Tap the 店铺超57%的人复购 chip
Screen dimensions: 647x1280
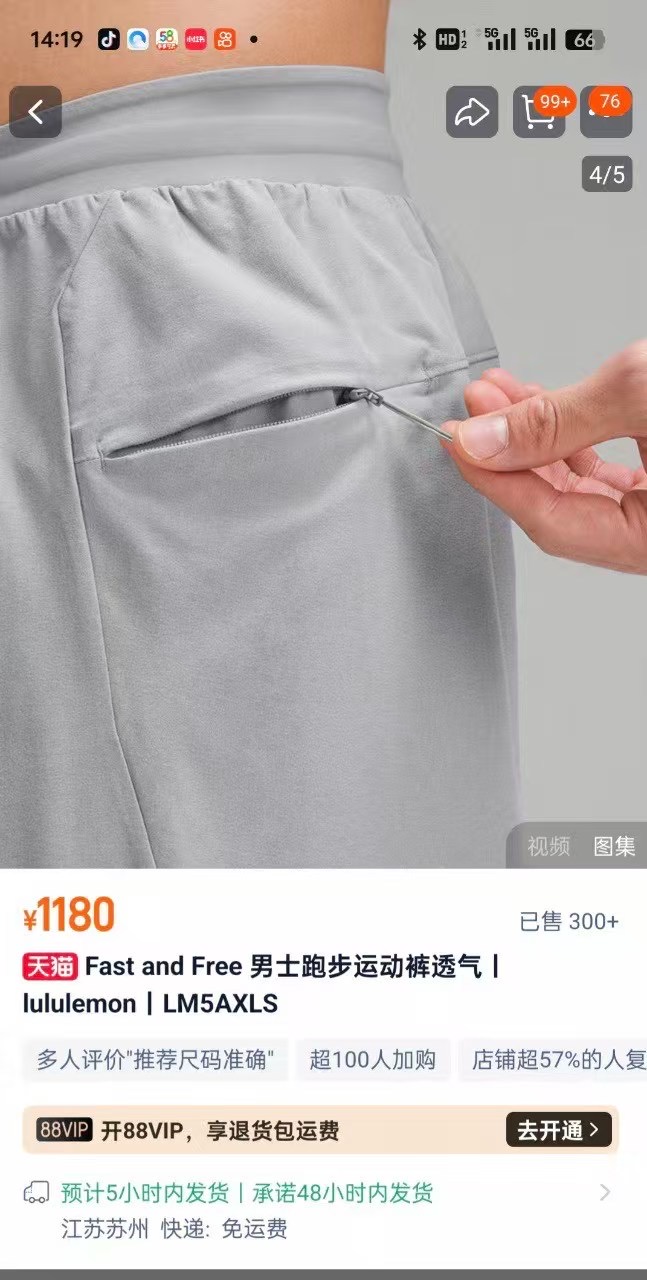tap(555, 1060)
